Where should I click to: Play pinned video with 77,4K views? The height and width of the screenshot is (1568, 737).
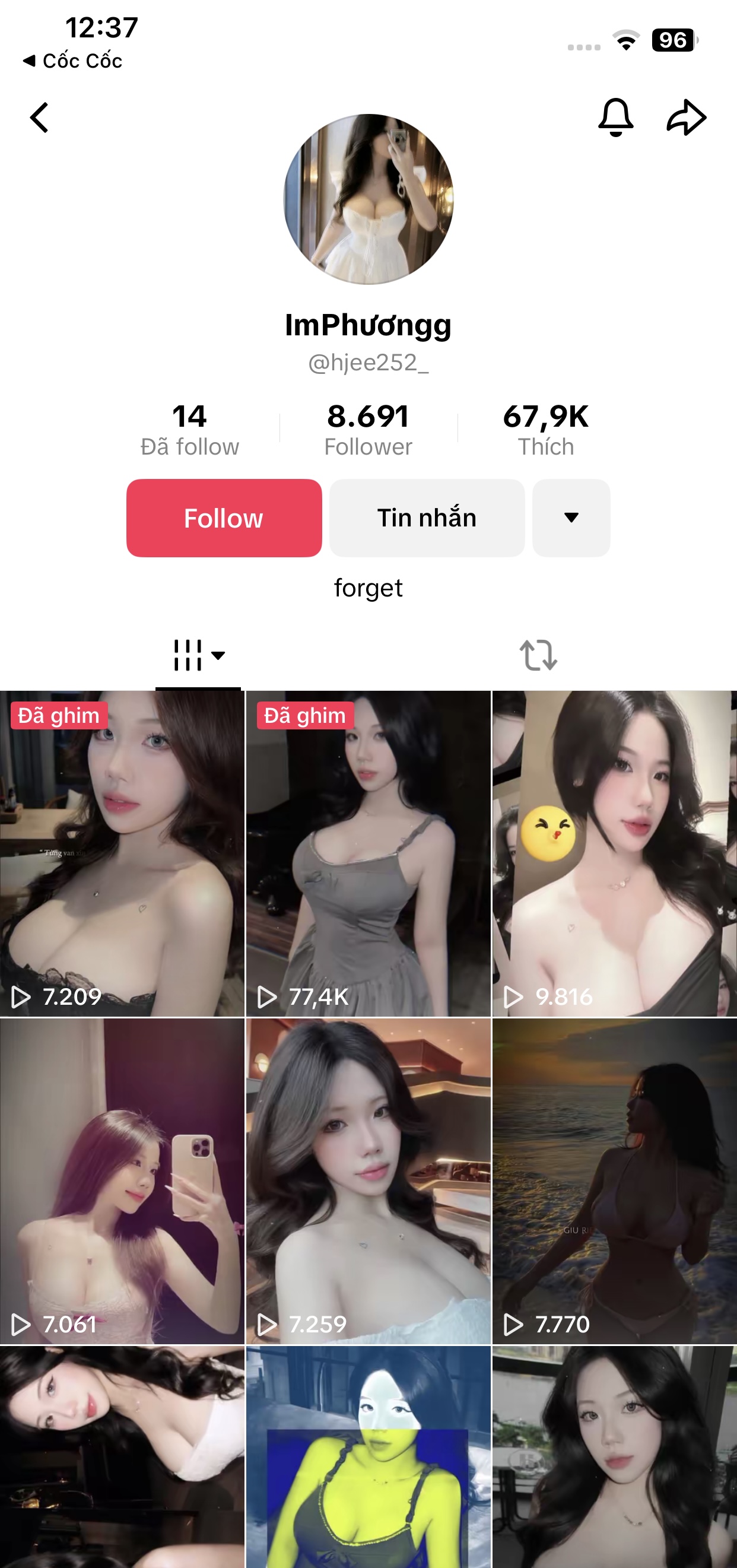[368, 852]
